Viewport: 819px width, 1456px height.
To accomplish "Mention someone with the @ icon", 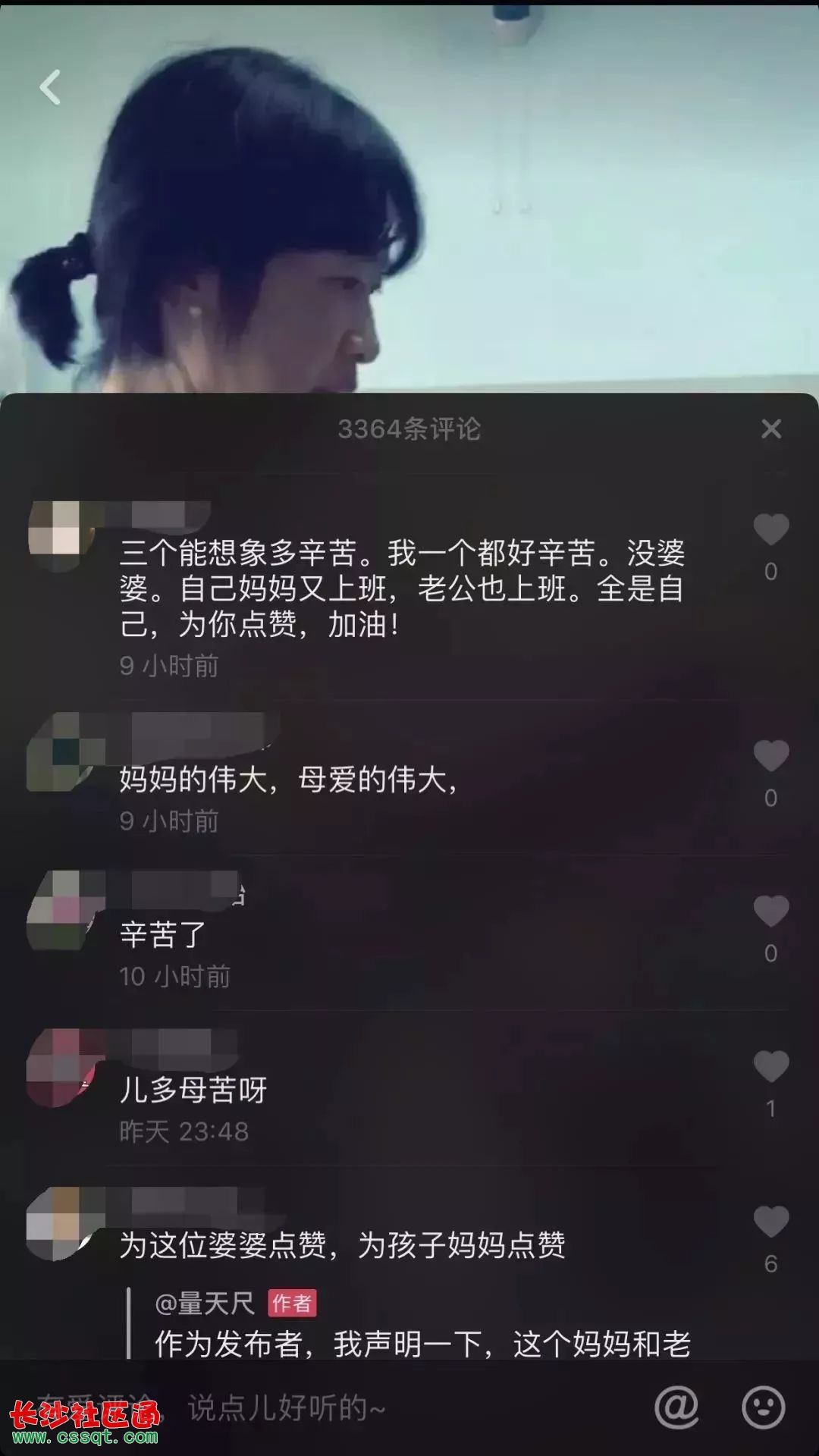I will pos(676,1407).
